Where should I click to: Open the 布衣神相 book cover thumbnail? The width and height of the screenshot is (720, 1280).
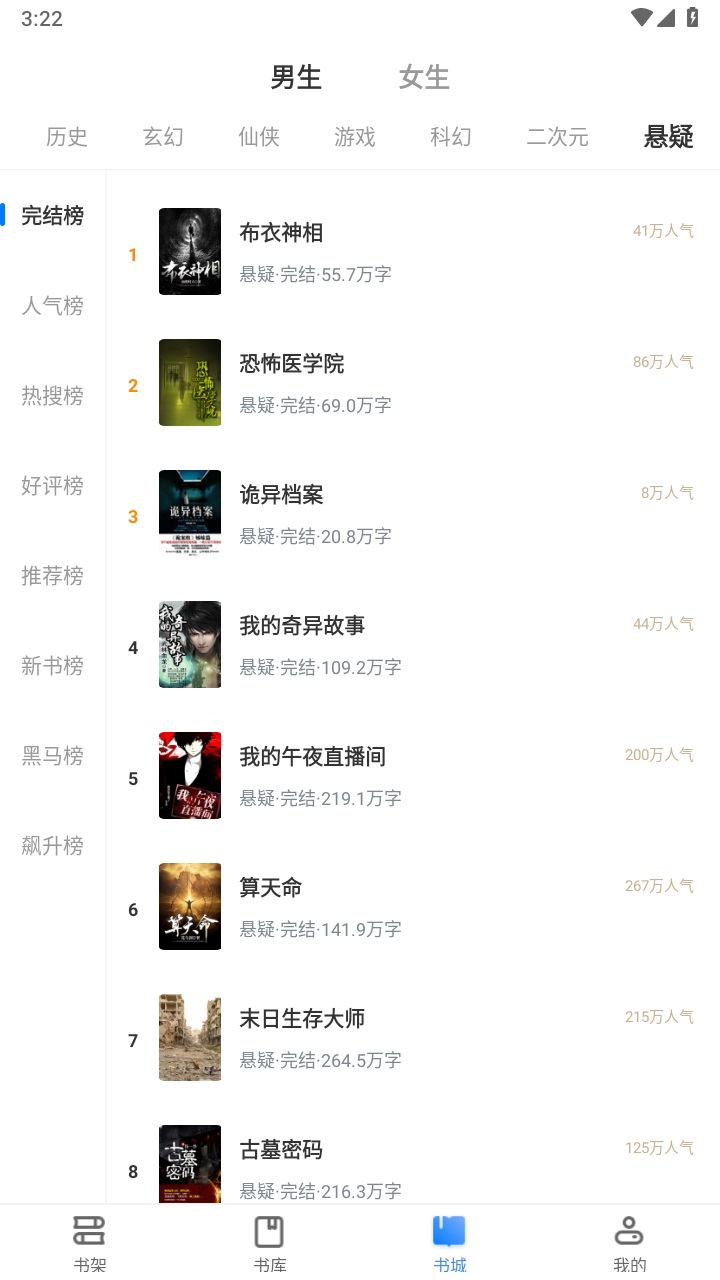pos(190,251)
